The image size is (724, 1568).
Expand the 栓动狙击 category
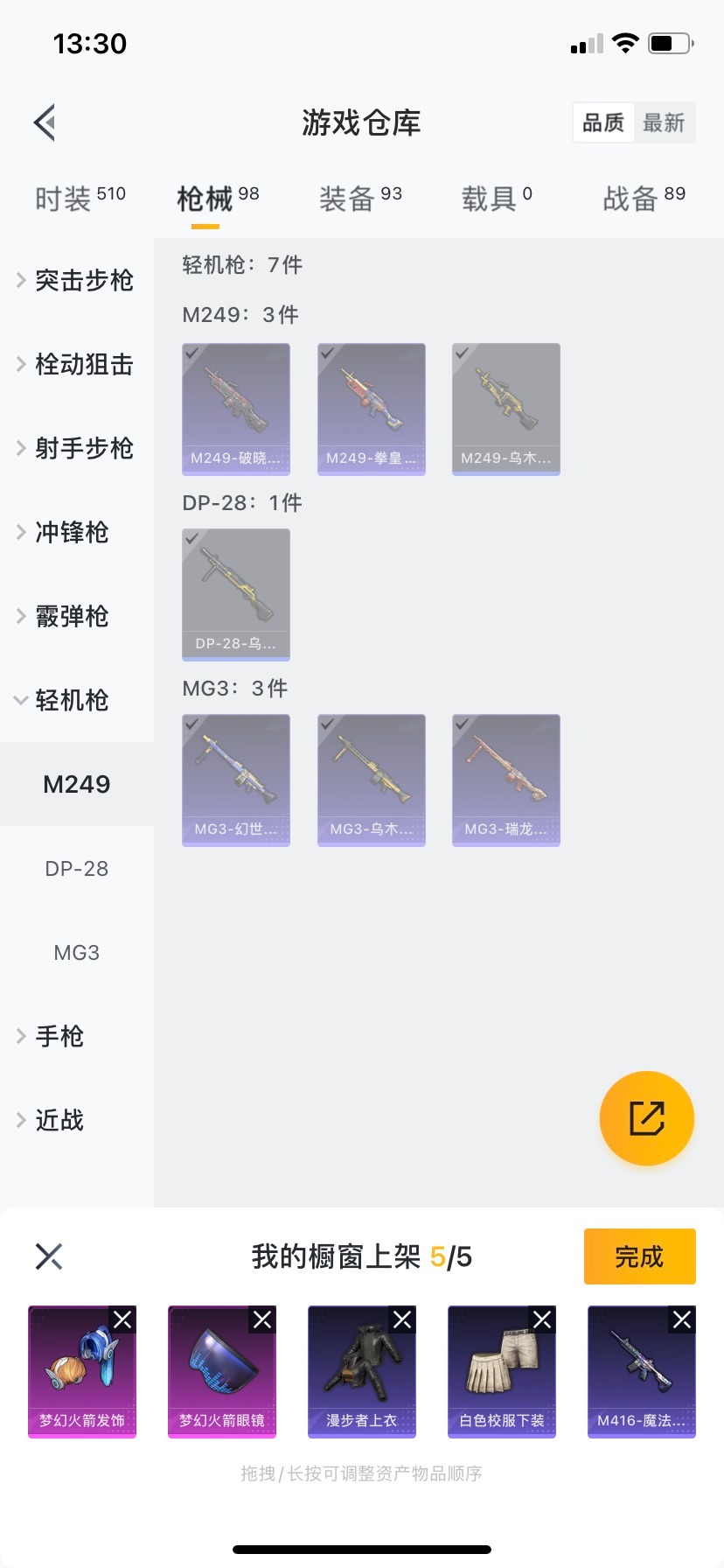click(76, 364)
